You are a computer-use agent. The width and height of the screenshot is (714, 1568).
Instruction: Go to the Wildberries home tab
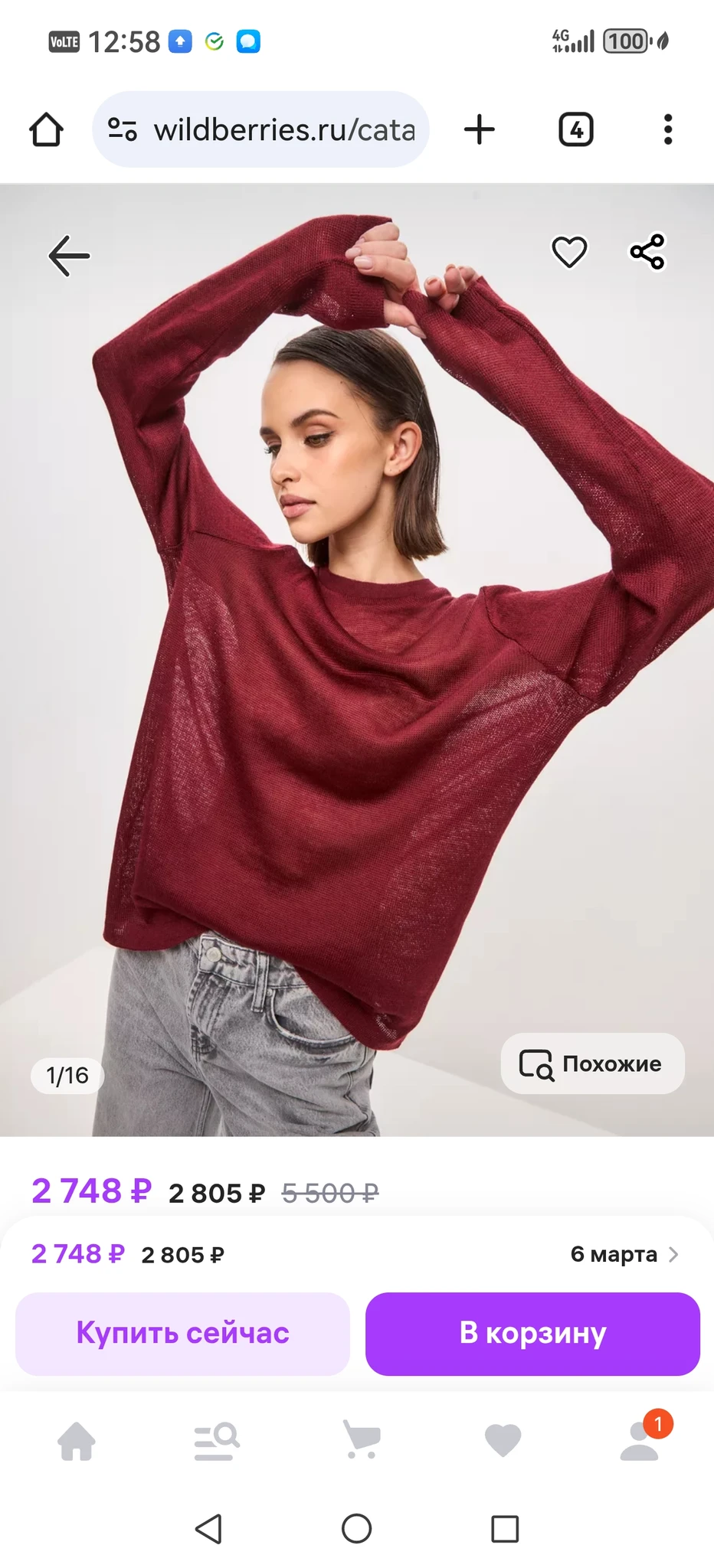pos(77,1442)
